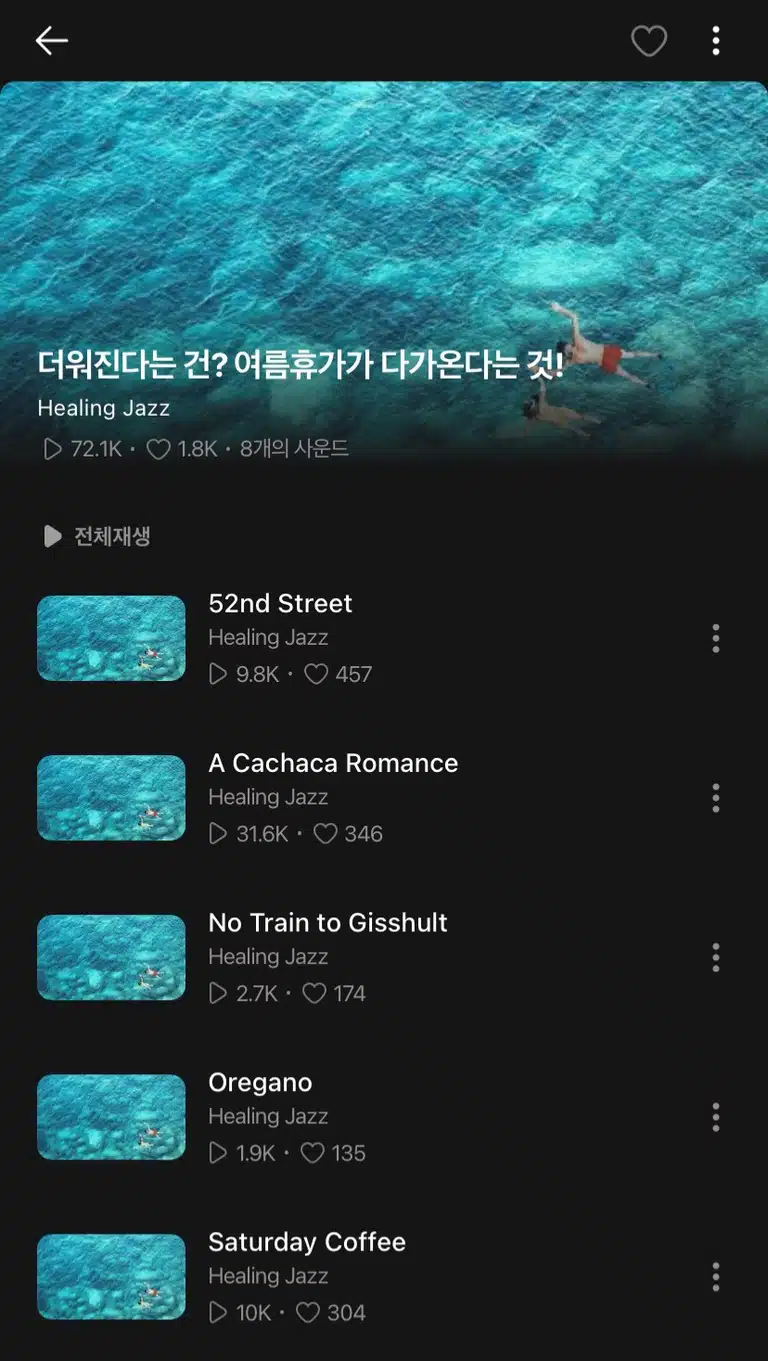Image resolution: width=768 pixels, height=1361 pixels.
Task: Open more options for A Cachaca Romance
Action: pos(715,798)
